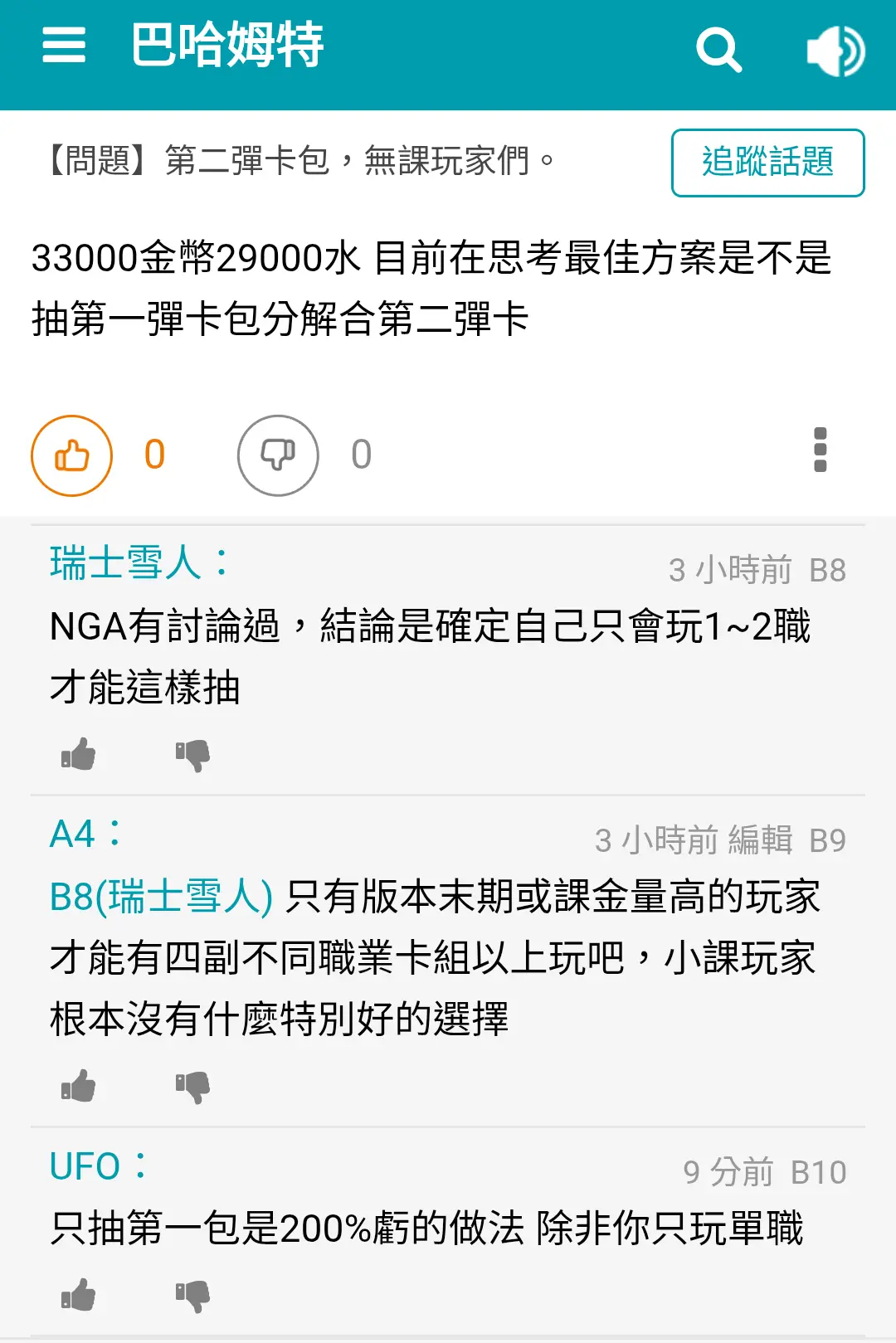Open the post's overflow options menu
Screen dimensions: 896x1343
click(x=820, y=450)
